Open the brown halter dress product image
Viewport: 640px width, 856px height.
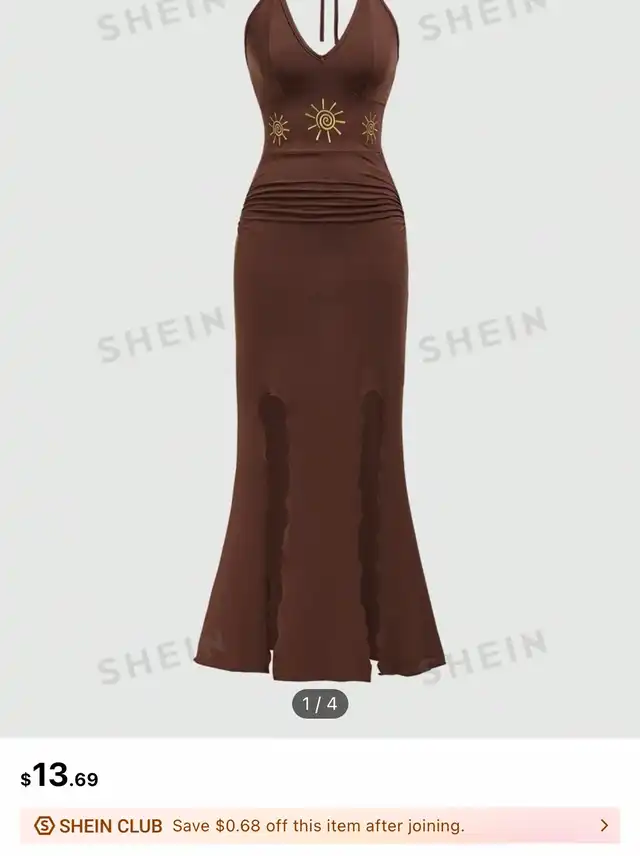coord(320,368)
